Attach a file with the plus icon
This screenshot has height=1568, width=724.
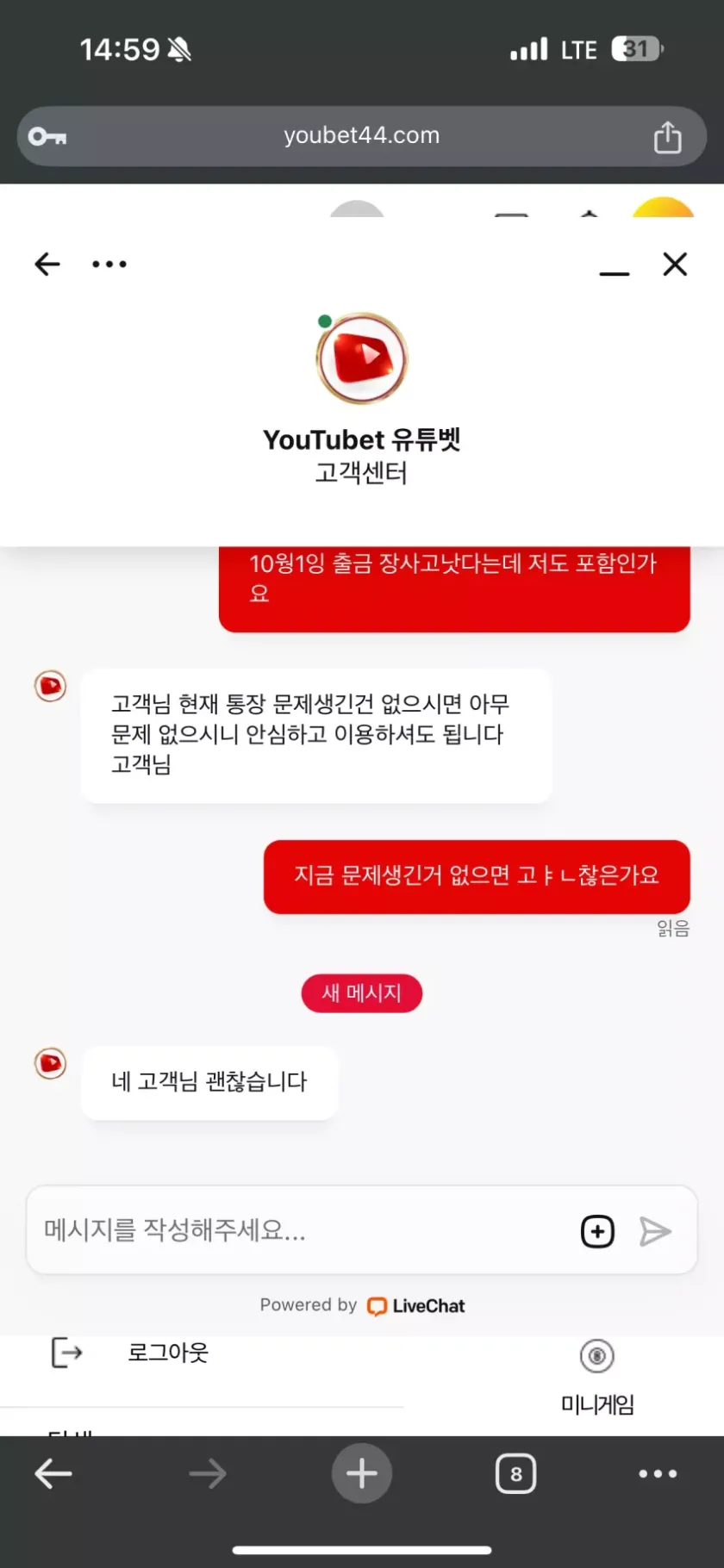tap(597, 1231)
